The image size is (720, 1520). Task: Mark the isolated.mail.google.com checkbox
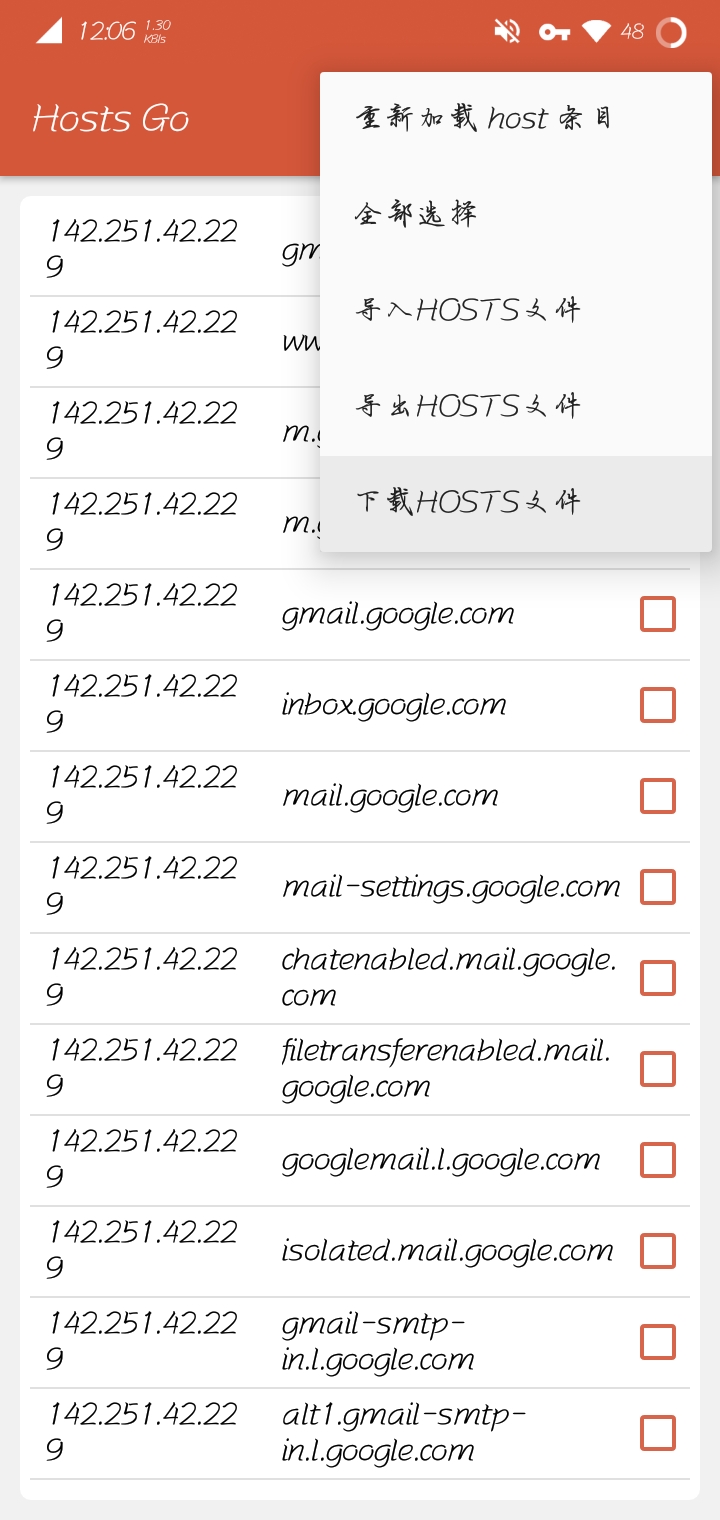tap(657, 1250)
